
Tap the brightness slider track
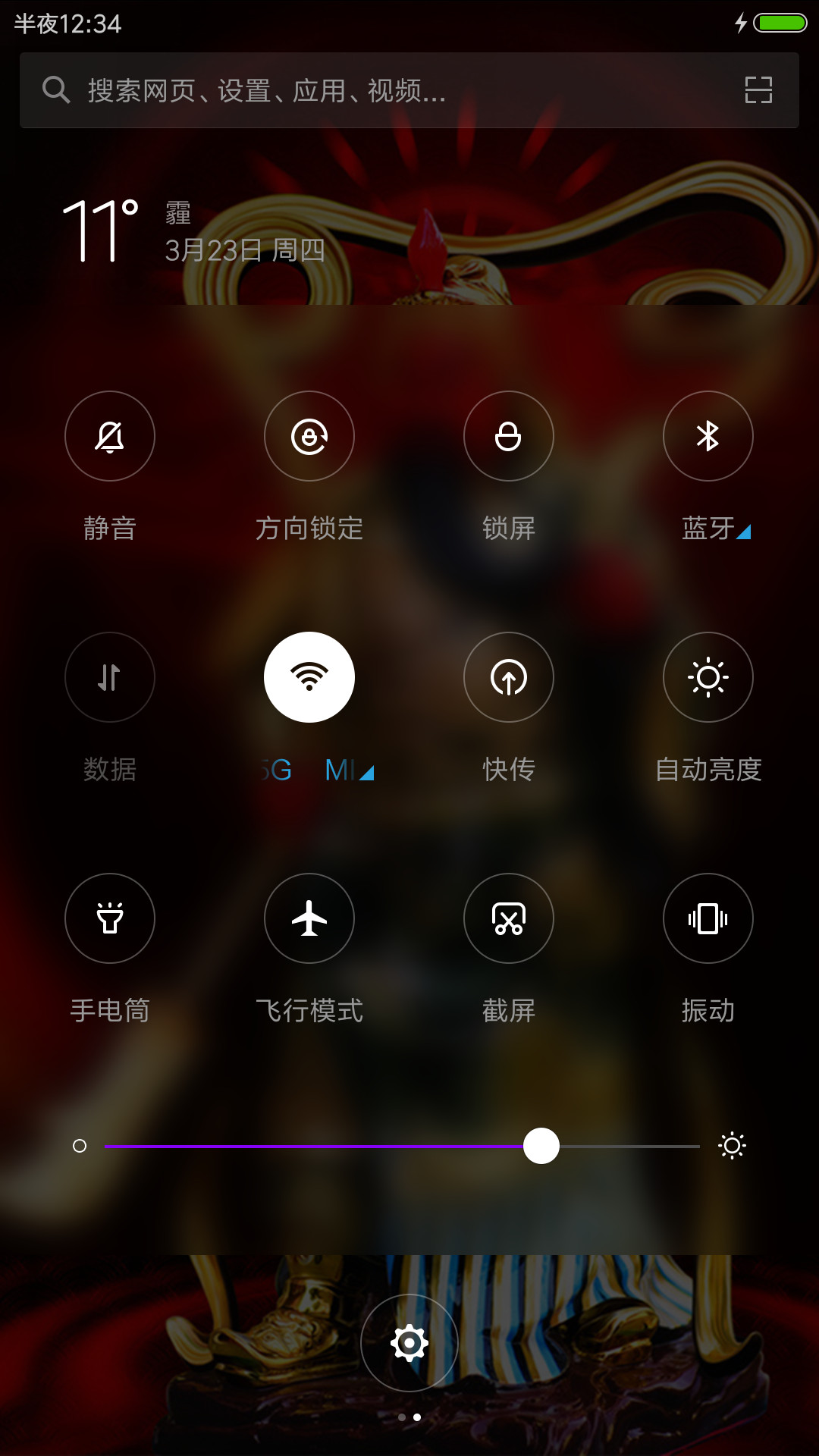pyautogui.click(x=402, y=1146)
